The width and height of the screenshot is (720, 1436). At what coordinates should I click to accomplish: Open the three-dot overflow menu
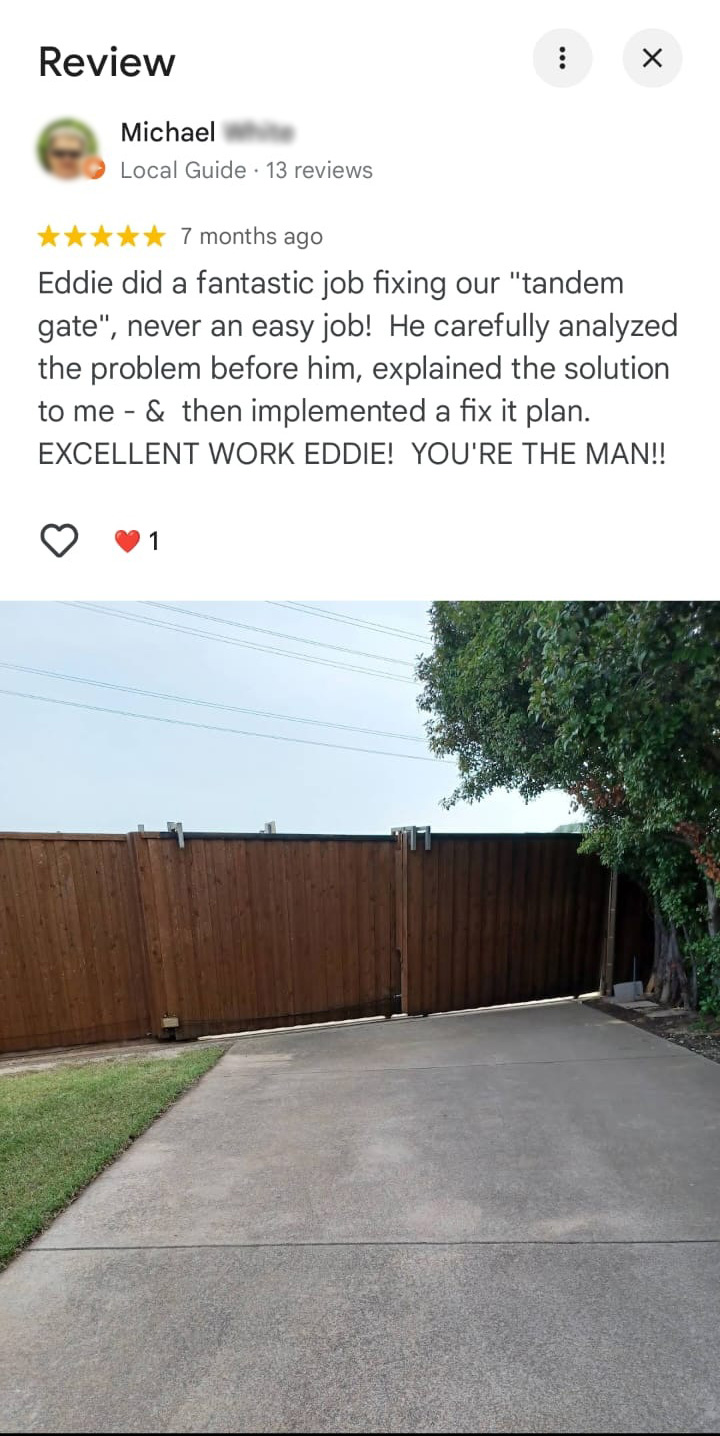point(562,58)
